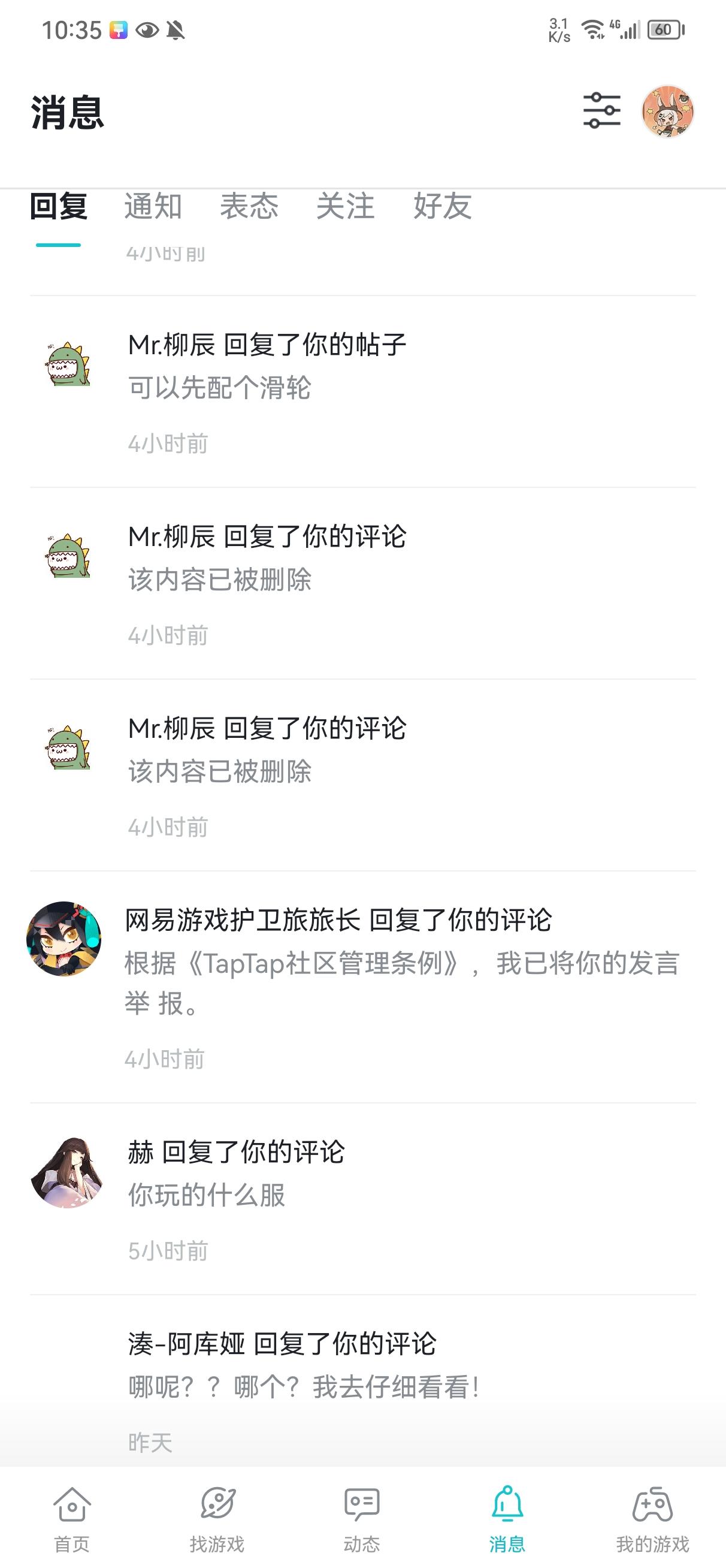Viewport: 726px width, 1568px height.
Task: Select the 关注 tab
Action: [346, 206]
